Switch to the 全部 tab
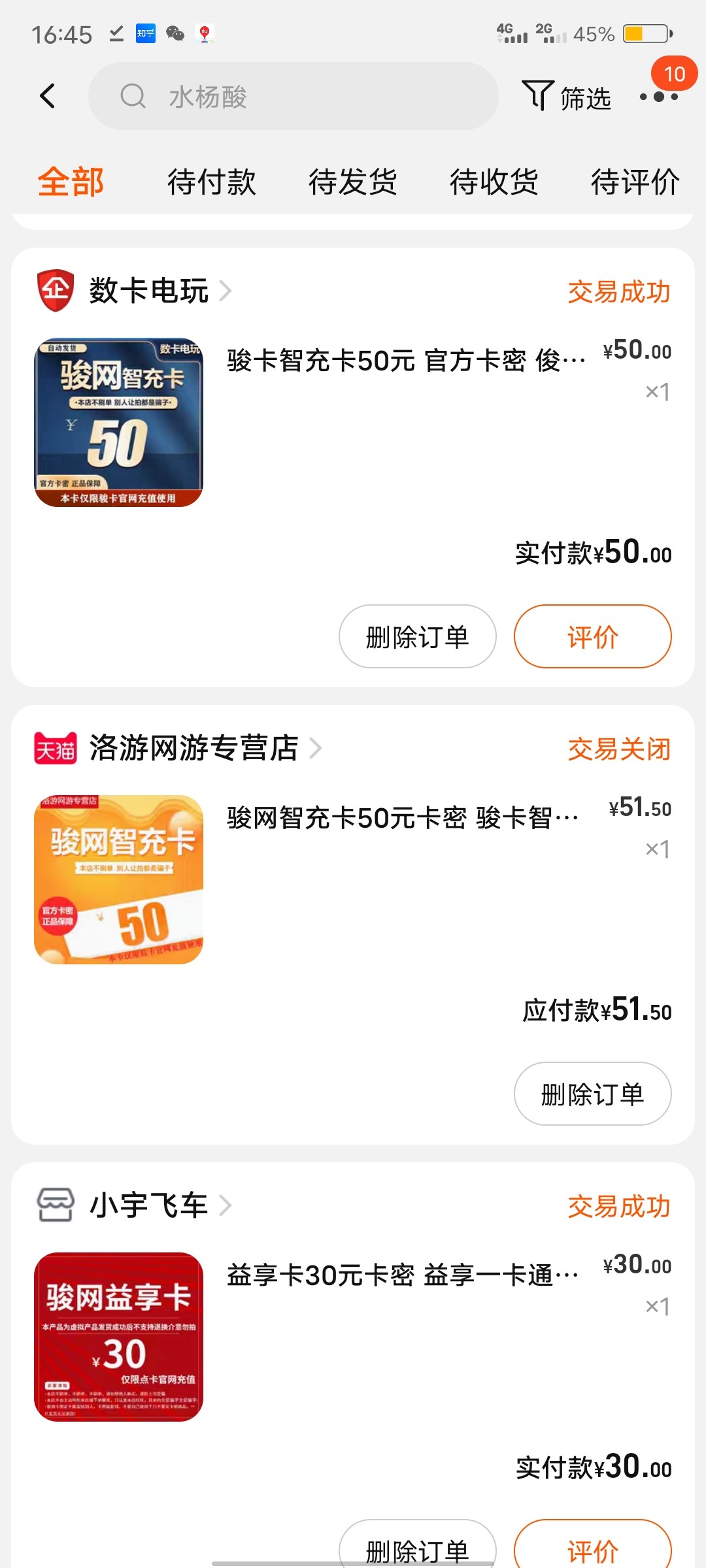Screen dimensions: 706x1568 (71, 182)
